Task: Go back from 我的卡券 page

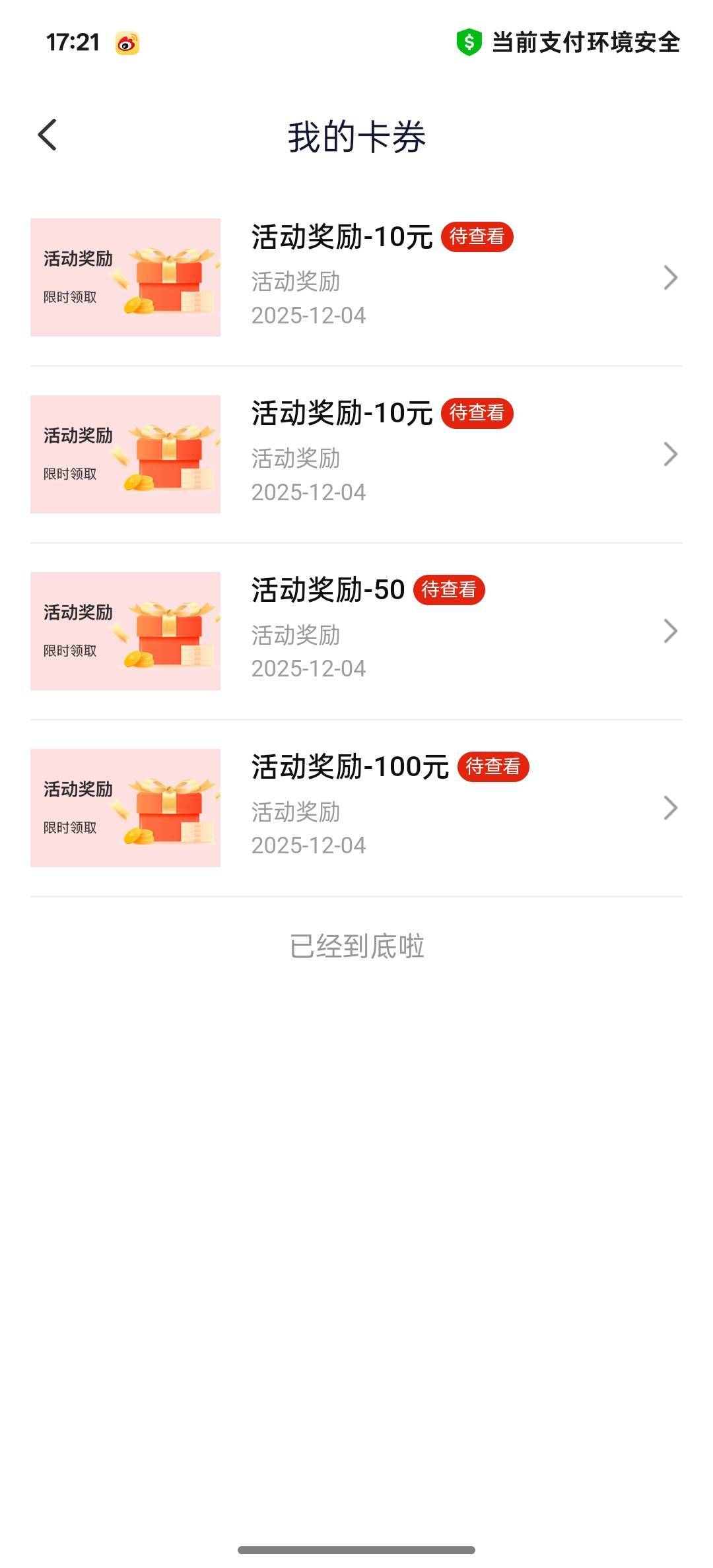Action: (48, 135)
